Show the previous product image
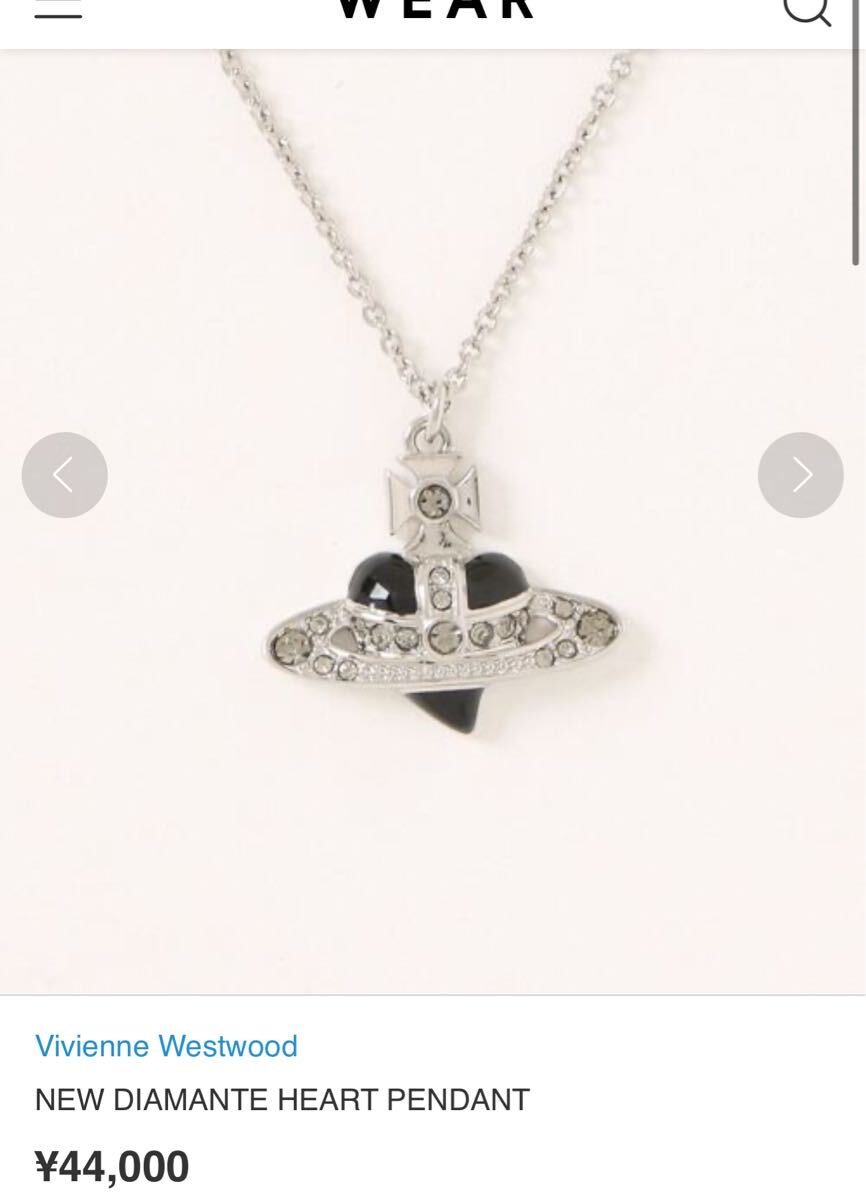 pyautogui.click(x=65, y=475)
